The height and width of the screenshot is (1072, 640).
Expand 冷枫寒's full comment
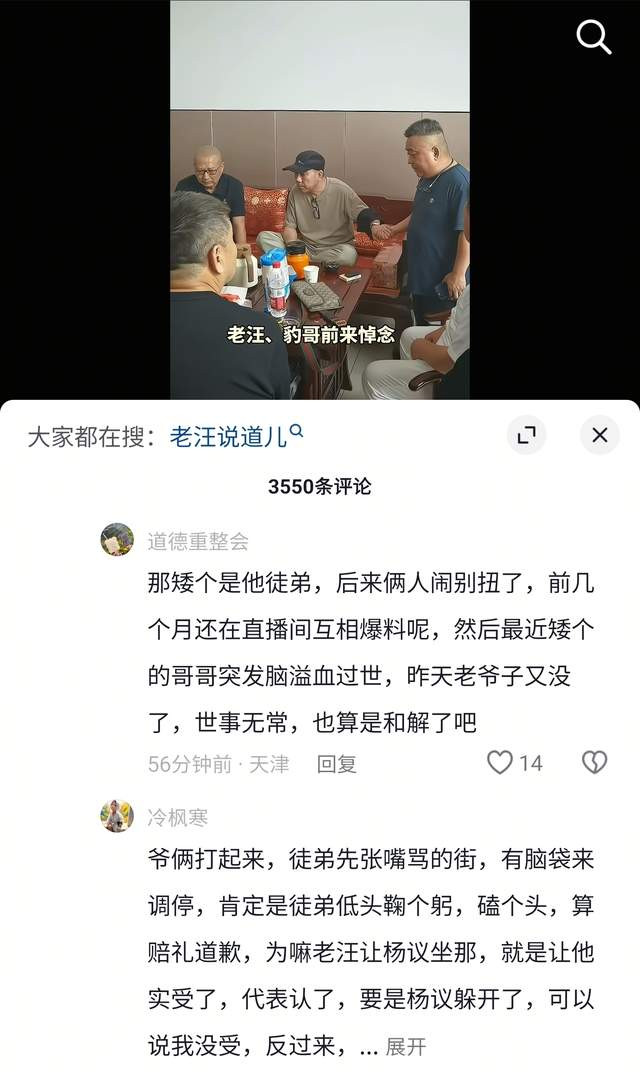coord(406,1046)
